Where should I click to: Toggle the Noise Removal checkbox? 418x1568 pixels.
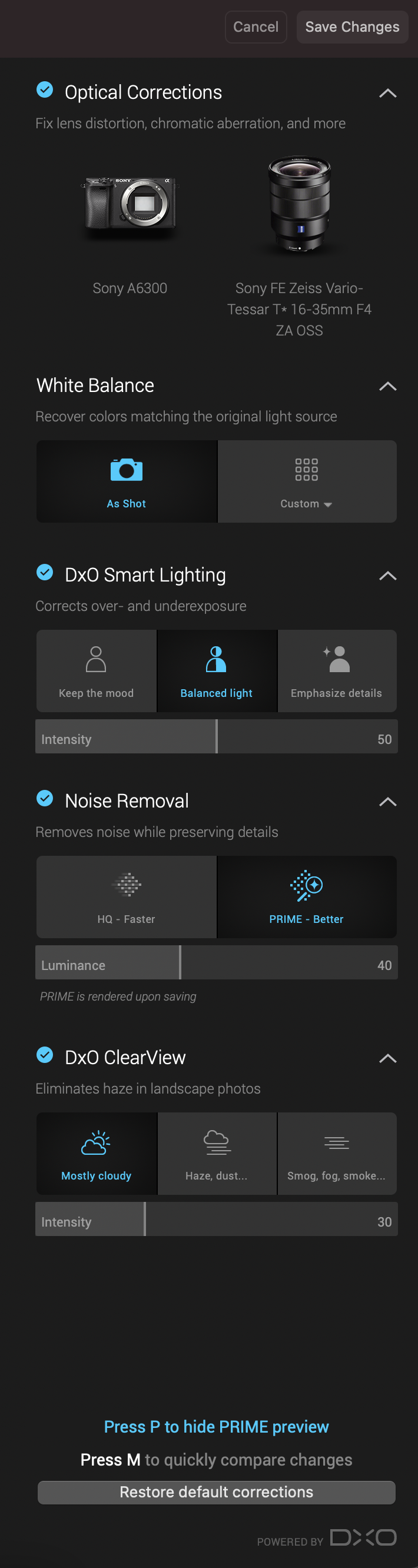45,798
